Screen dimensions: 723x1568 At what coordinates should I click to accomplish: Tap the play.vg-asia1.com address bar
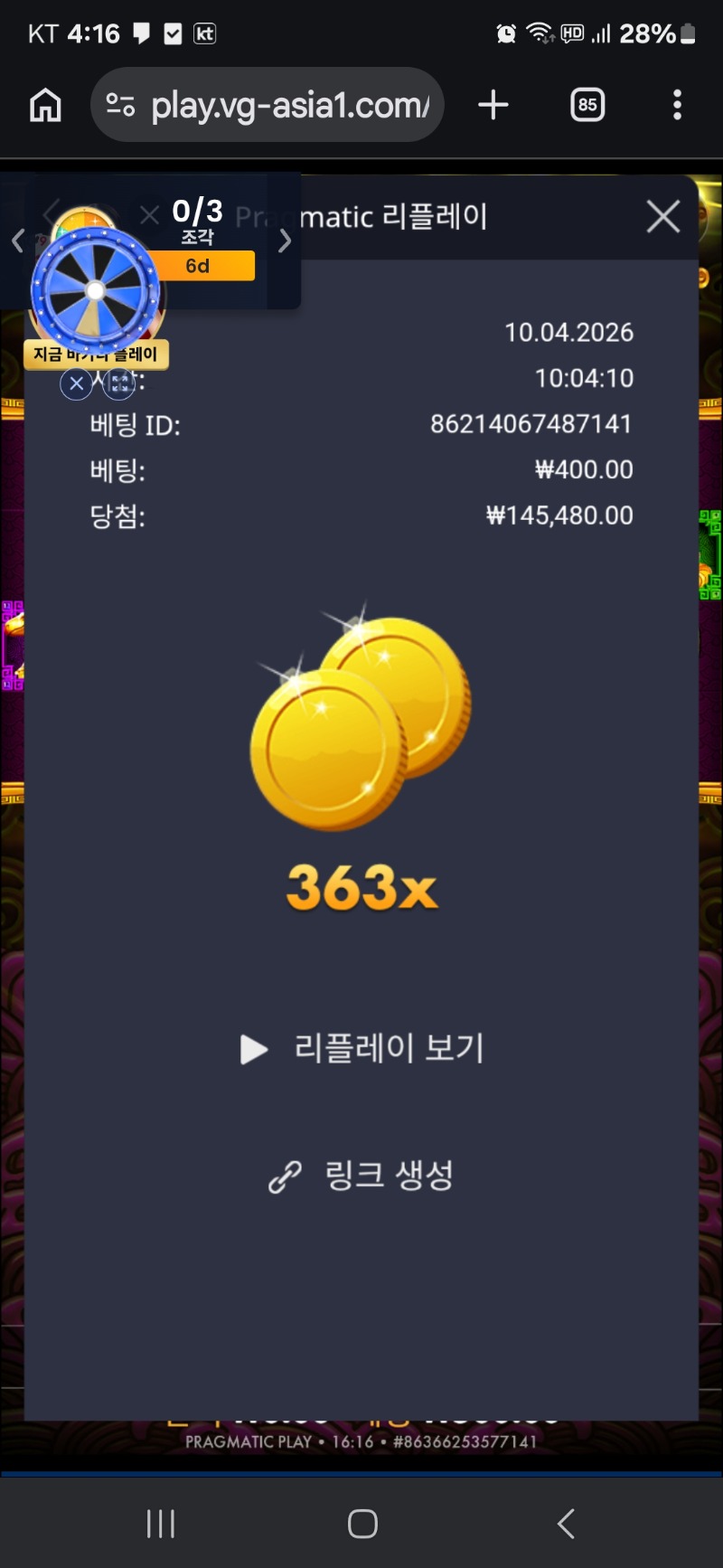click(268, 106)
